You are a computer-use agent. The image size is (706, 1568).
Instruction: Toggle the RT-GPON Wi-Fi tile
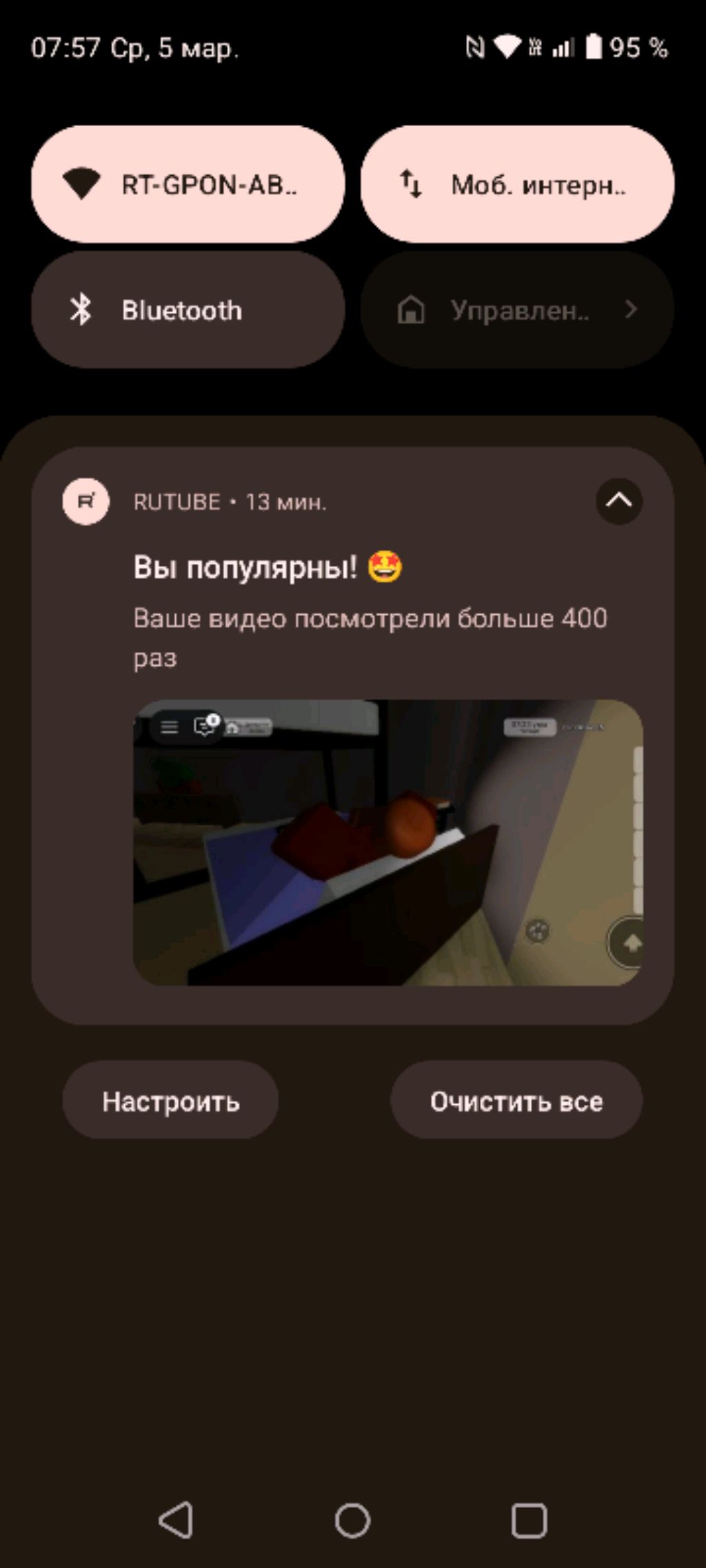pyautogui.click(x=188, y=184)
